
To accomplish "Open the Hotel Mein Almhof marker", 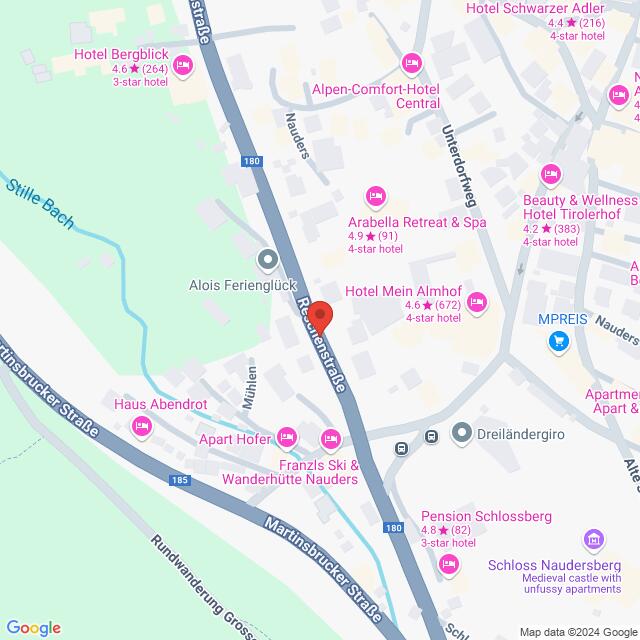I will [477, 301].
